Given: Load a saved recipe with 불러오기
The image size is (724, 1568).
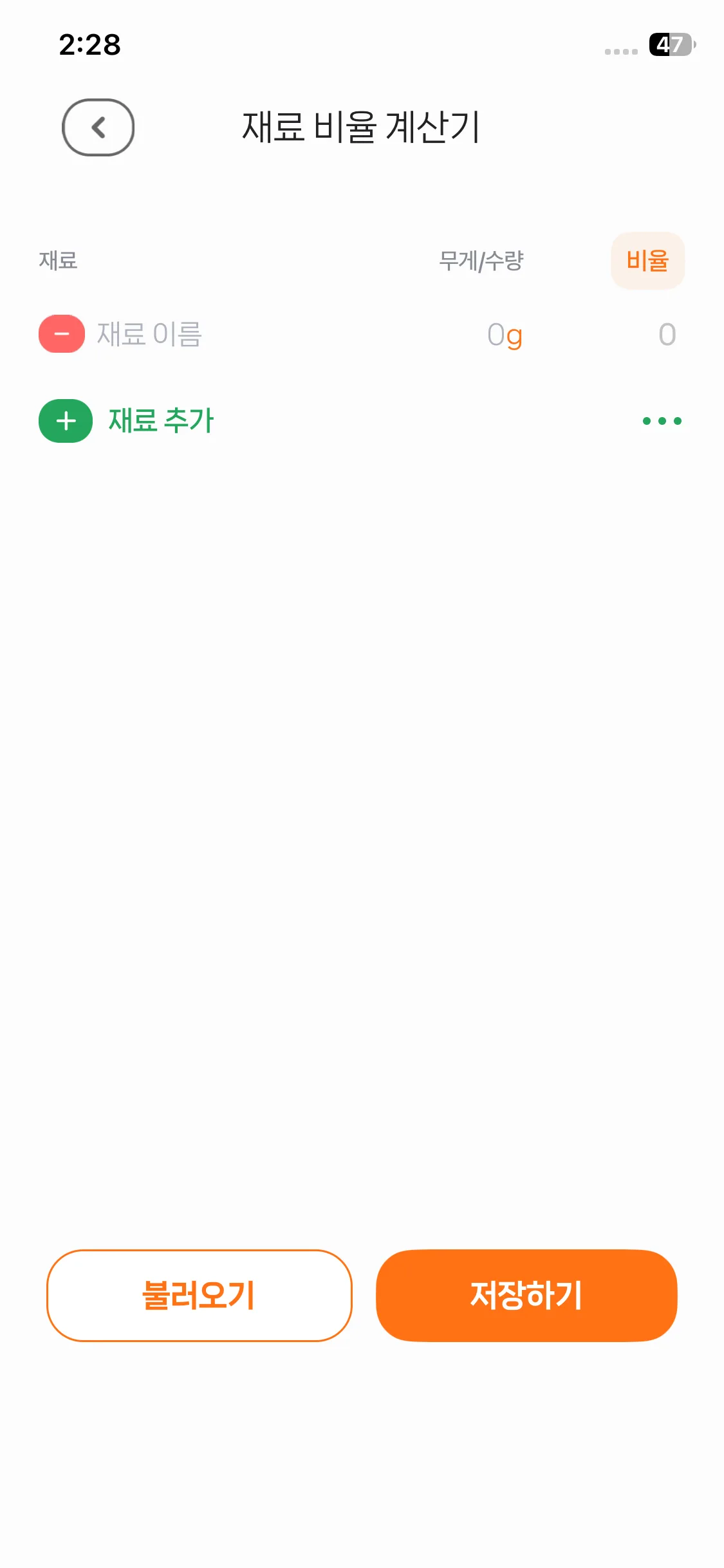Looking at the screenshot, I should (199, 1295).
